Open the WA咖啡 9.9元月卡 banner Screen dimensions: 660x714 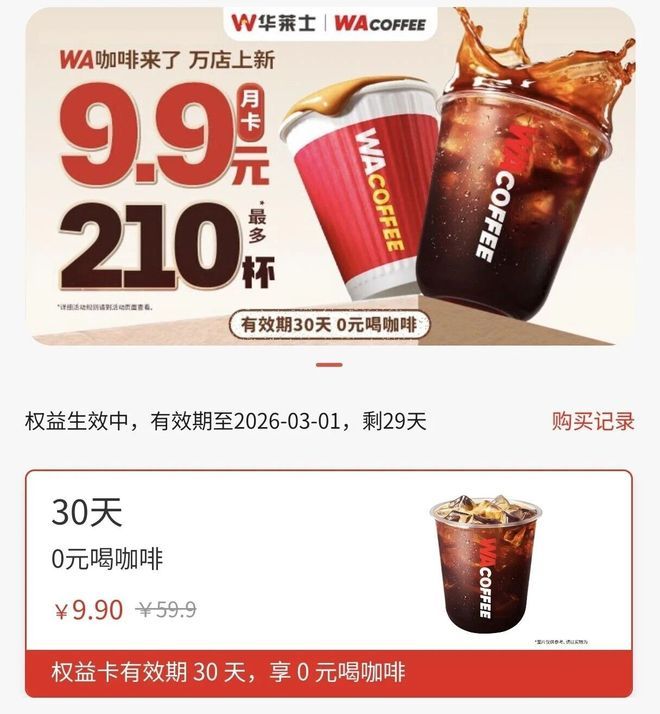tap(330, 178)
